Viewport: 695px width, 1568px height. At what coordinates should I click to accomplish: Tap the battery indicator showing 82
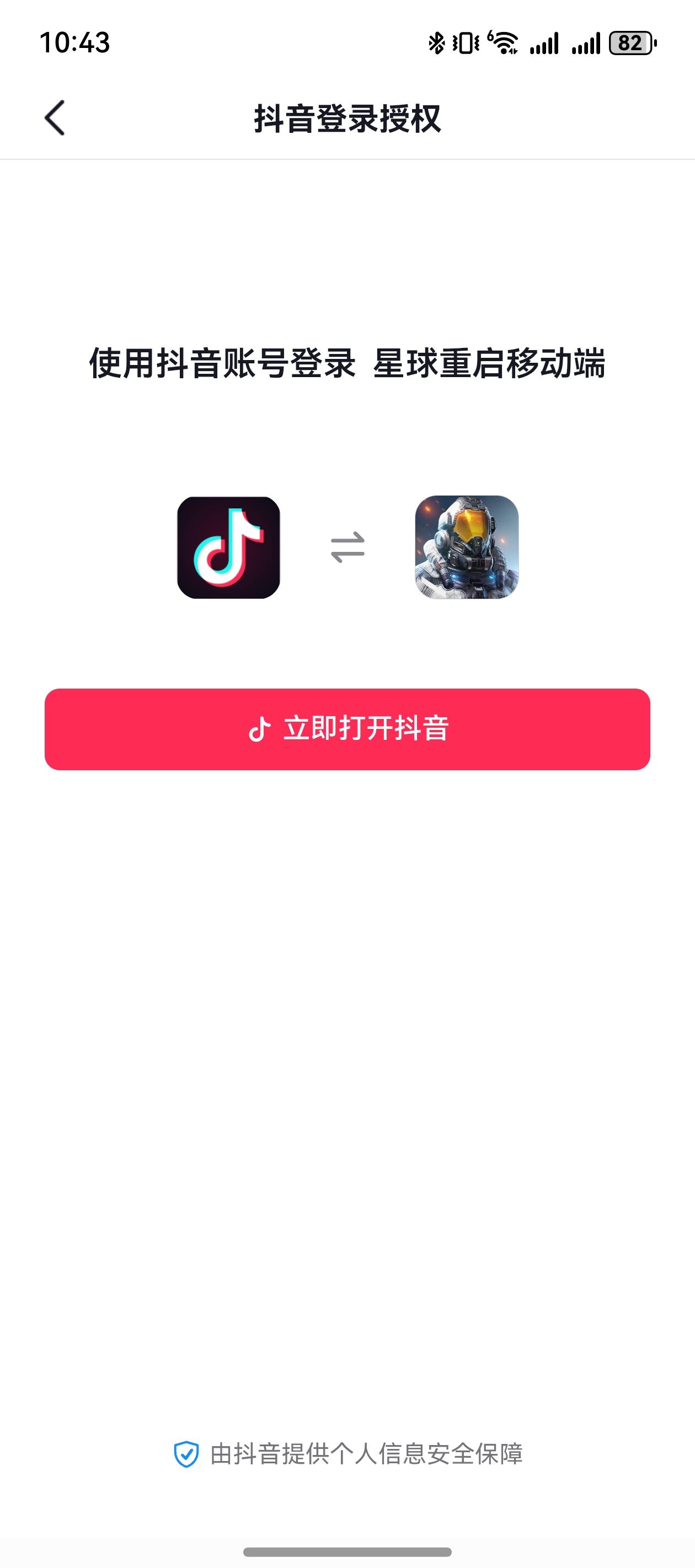coord(631,44)
